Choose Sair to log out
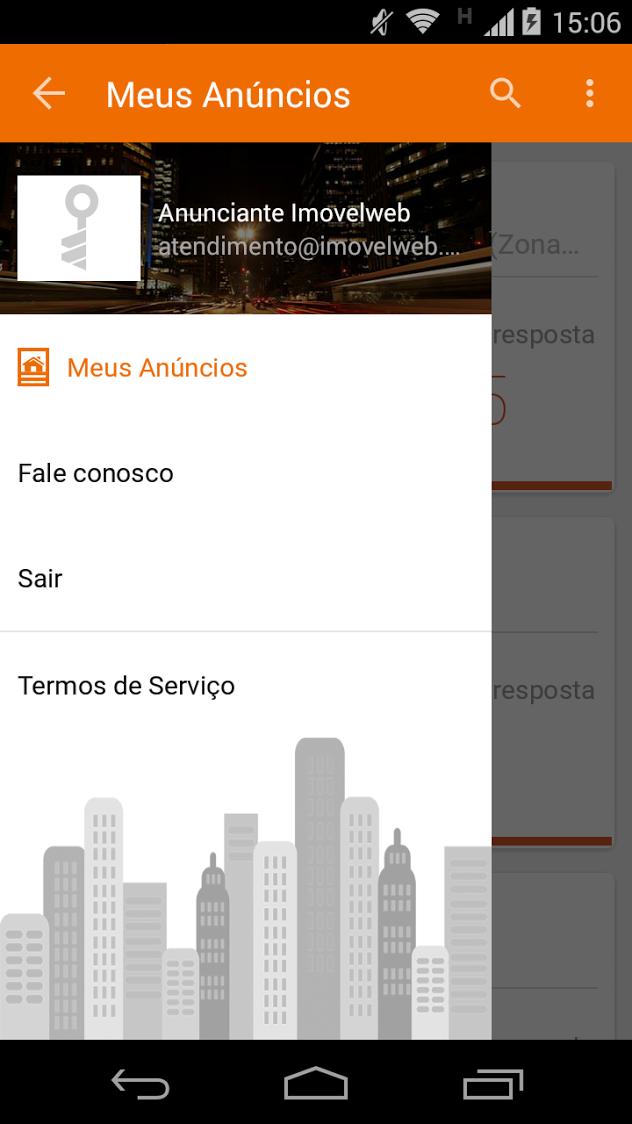 coord(40,579)
